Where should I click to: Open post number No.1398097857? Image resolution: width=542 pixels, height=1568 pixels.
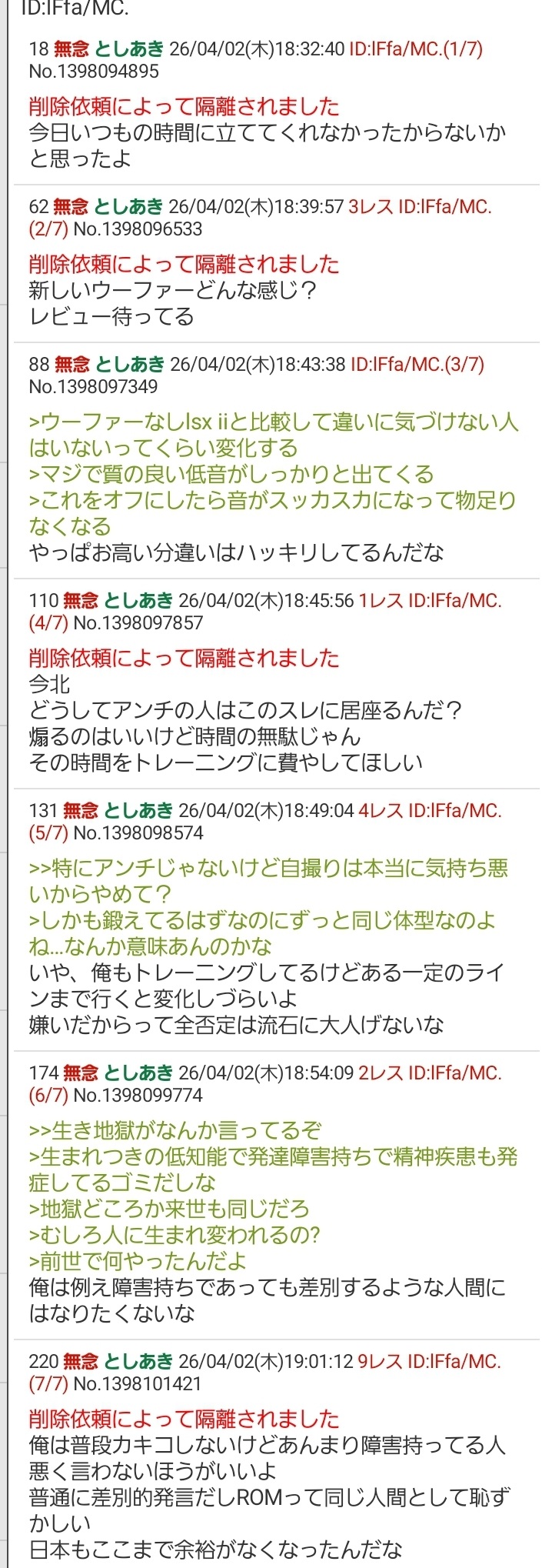pos(138,623)
